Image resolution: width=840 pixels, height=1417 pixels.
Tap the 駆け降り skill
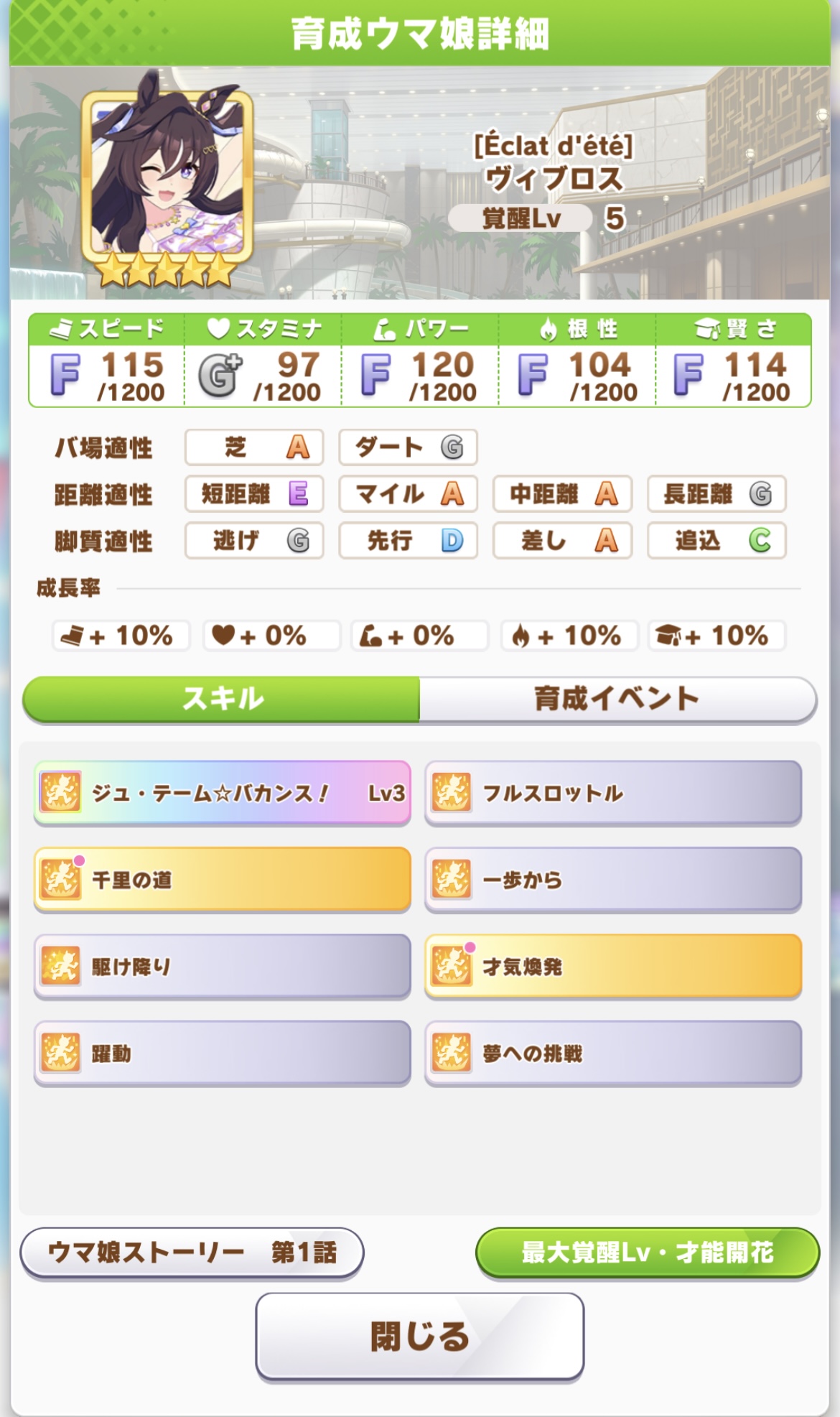[222, 967]
